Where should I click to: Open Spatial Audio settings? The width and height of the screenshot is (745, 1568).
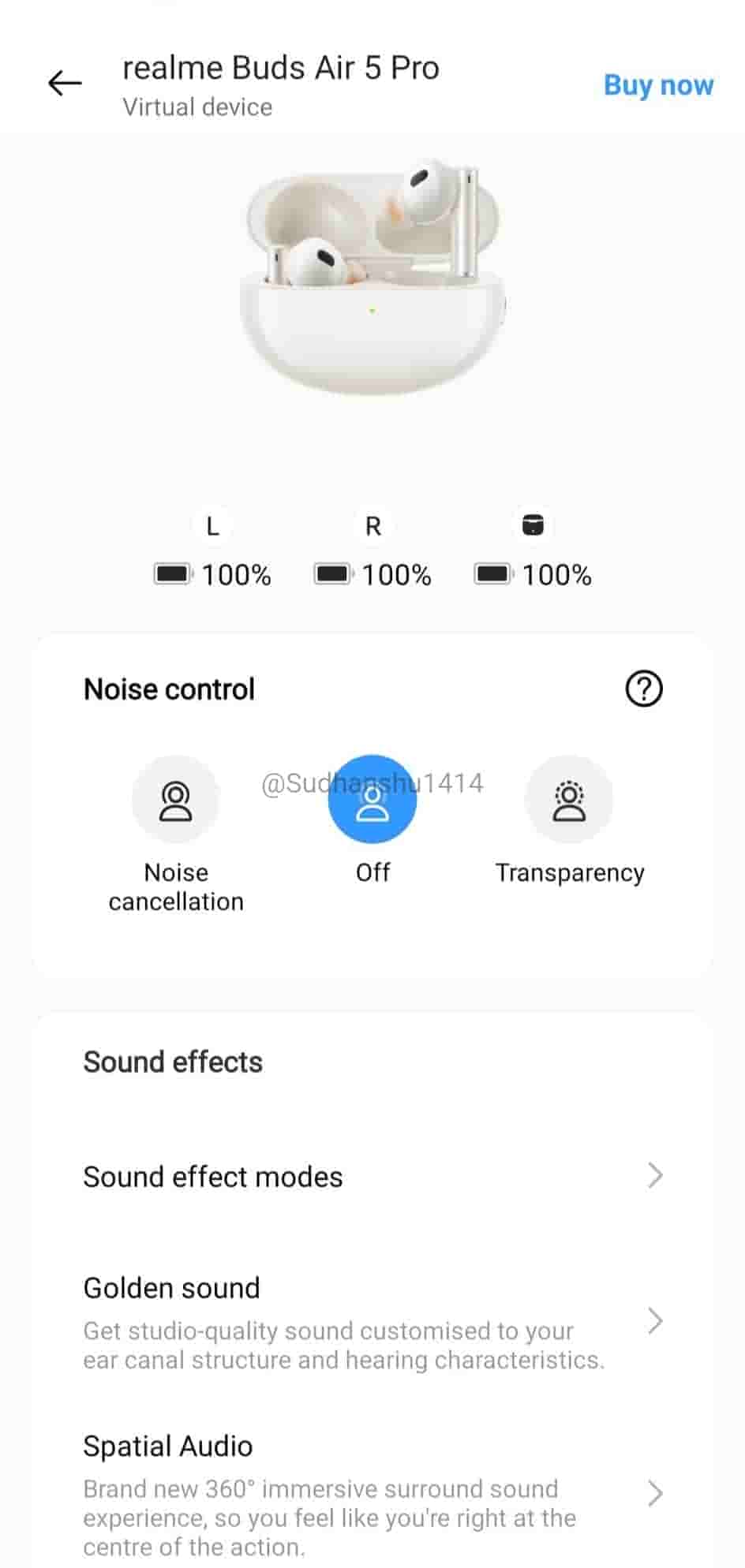[372, 1494]
